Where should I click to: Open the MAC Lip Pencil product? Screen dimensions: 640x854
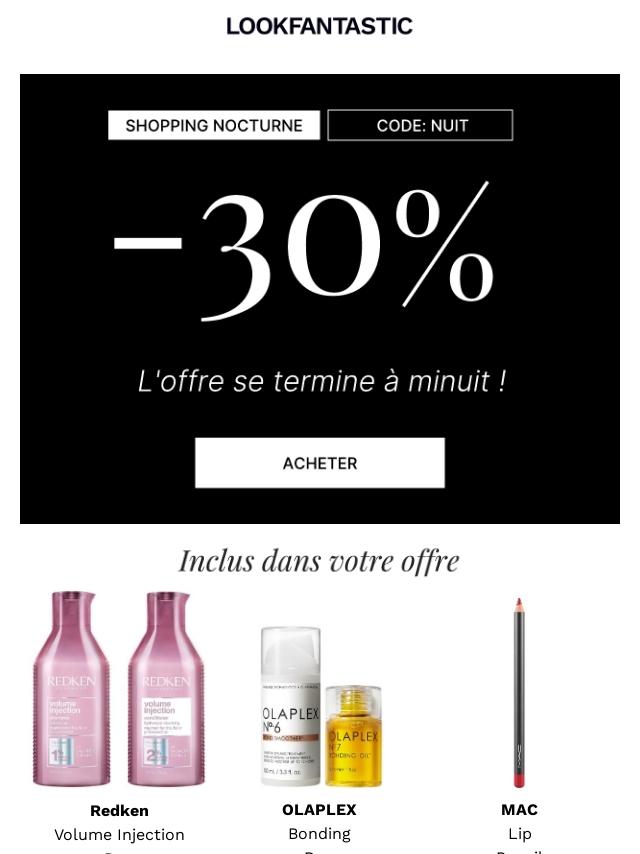pyautogui.click(x=519, y=692)
